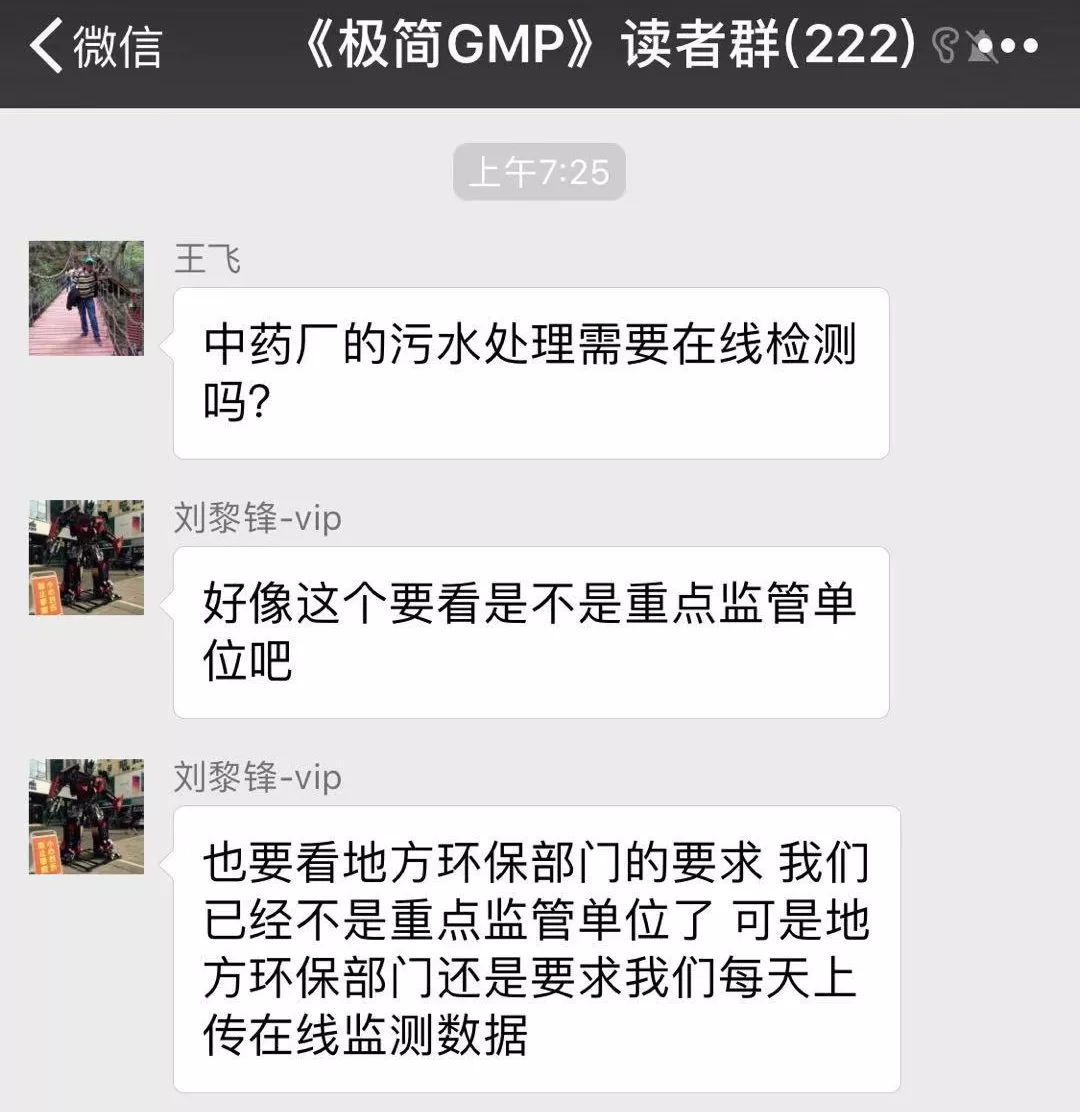Go back to the 微信 chat list
1080x1112 pixels.
95,47
